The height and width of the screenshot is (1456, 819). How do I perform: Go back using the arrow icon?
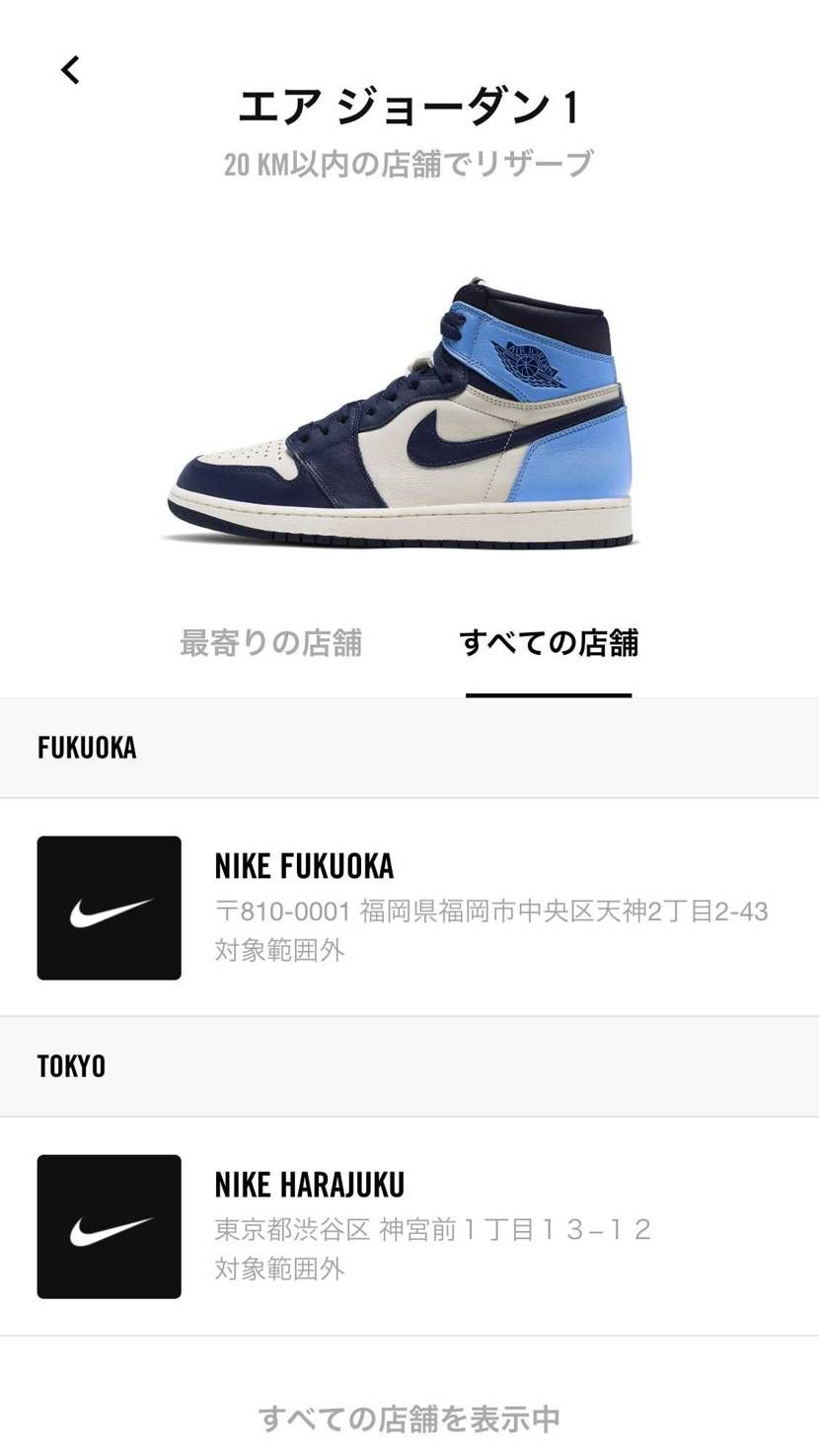[x=70, y=70]
